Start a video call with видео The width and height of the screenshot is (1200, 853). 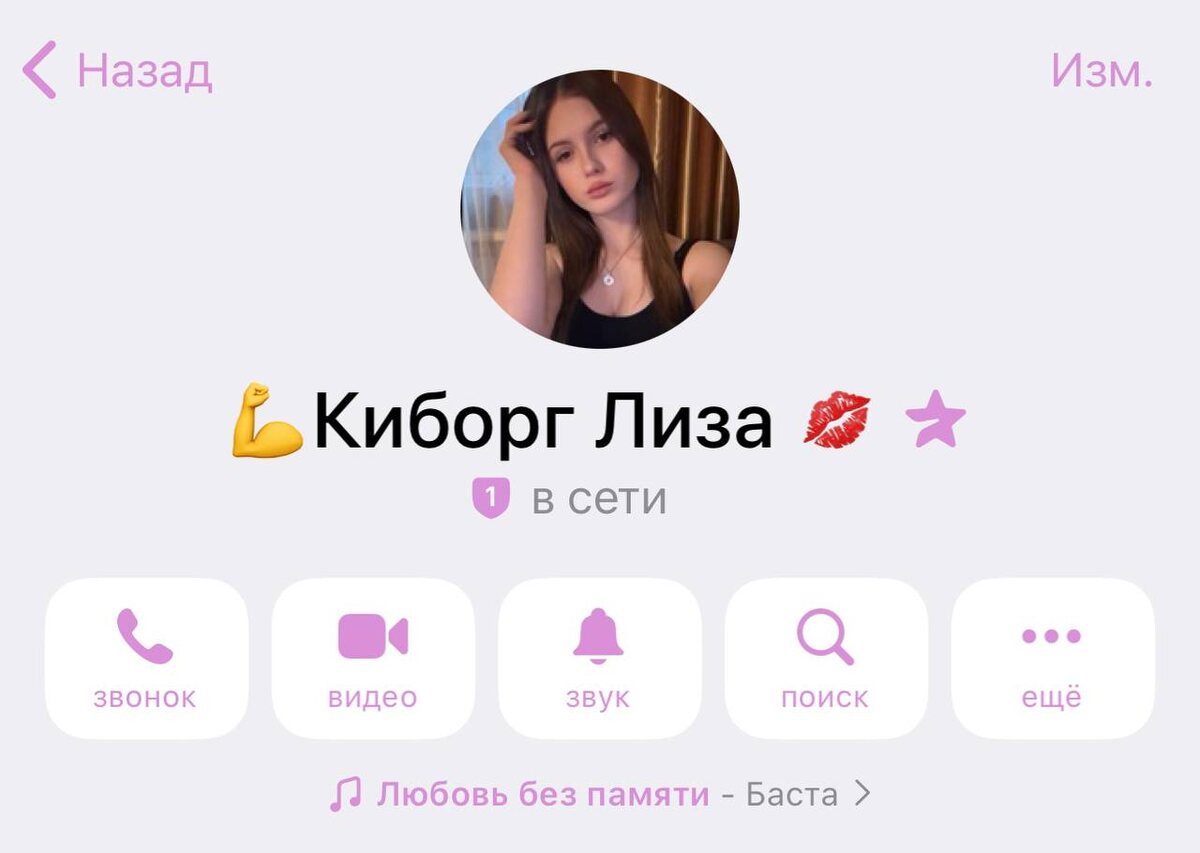click(x=372, y=658)
